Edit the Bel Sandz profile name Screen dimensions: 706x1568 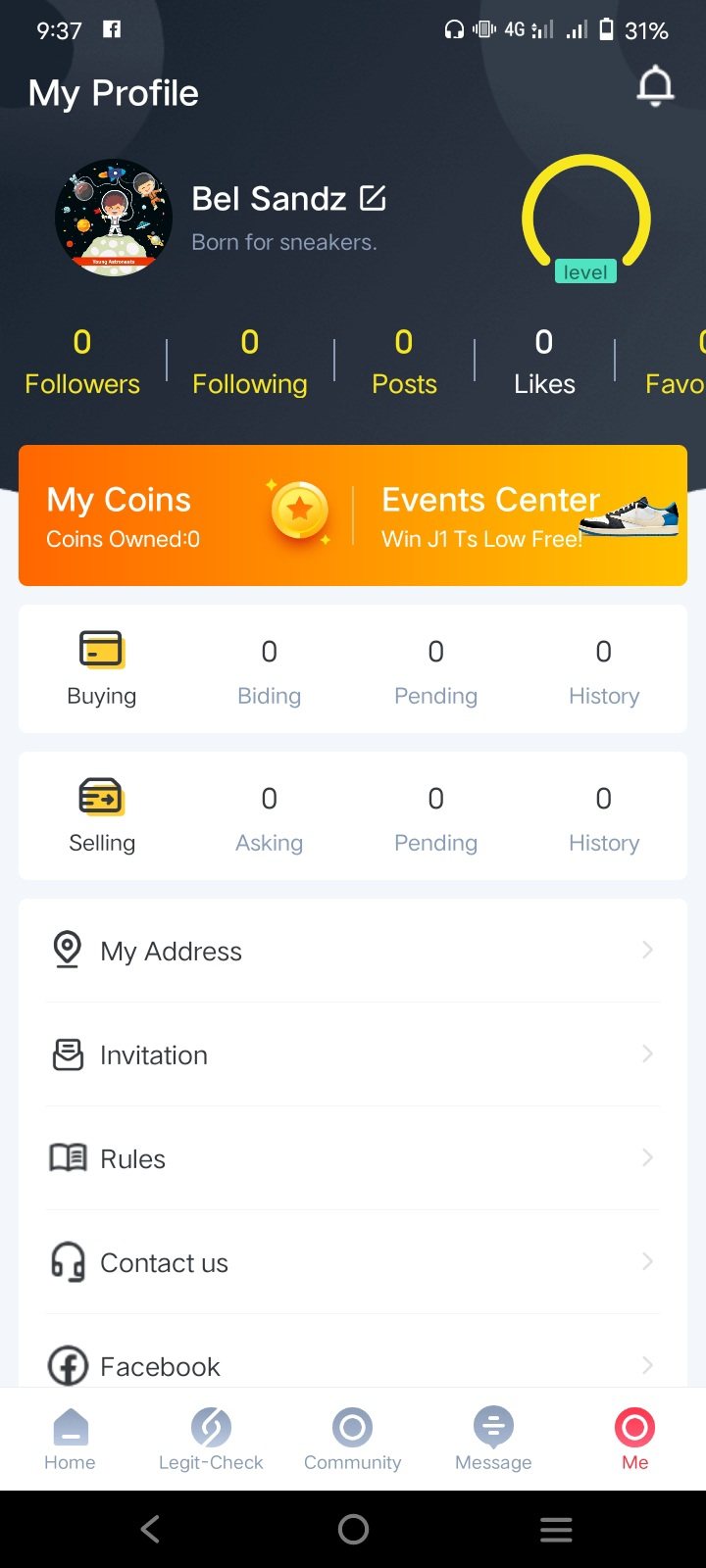(373, 198)
